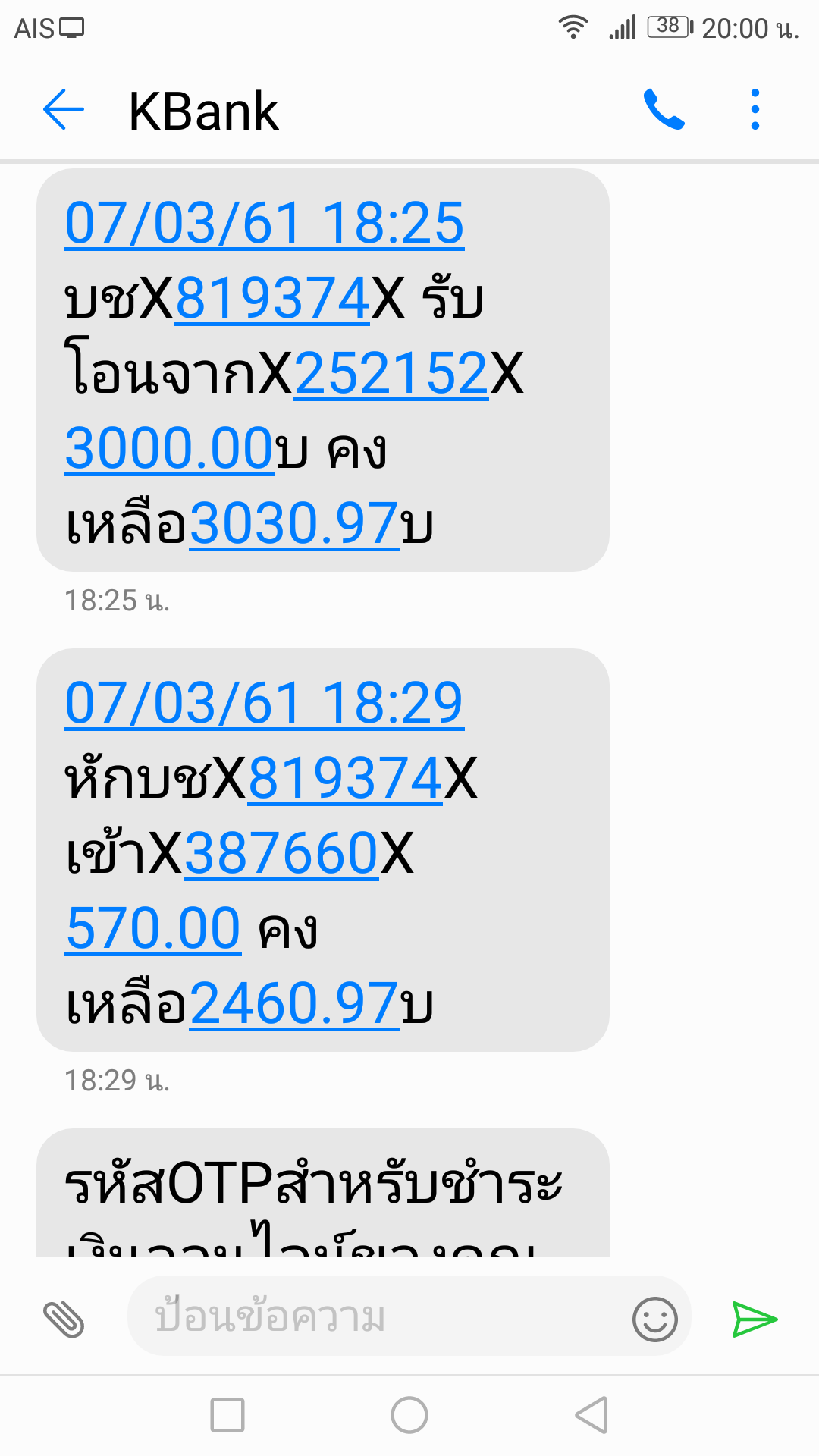Attach a file with the paperclip icon
The width and height of the screenshot is (819, 1456).
coord(64,1319)
